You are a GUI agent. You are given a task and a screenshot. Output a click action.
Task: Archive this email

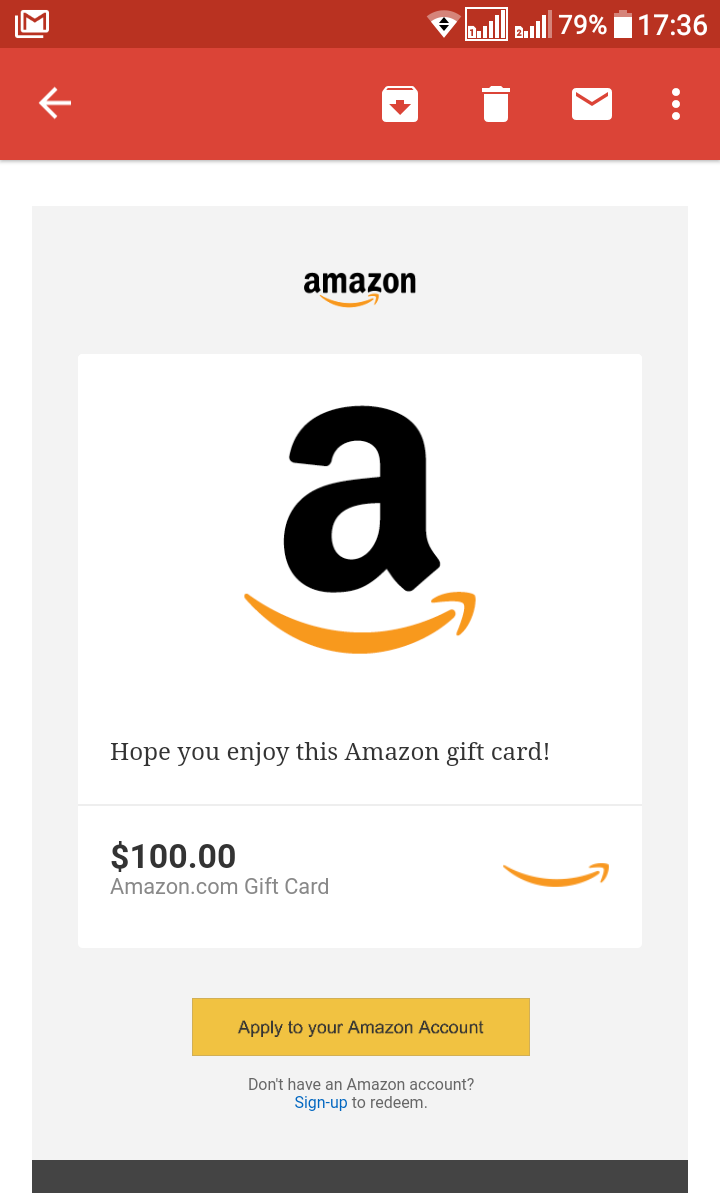point(400,104)
